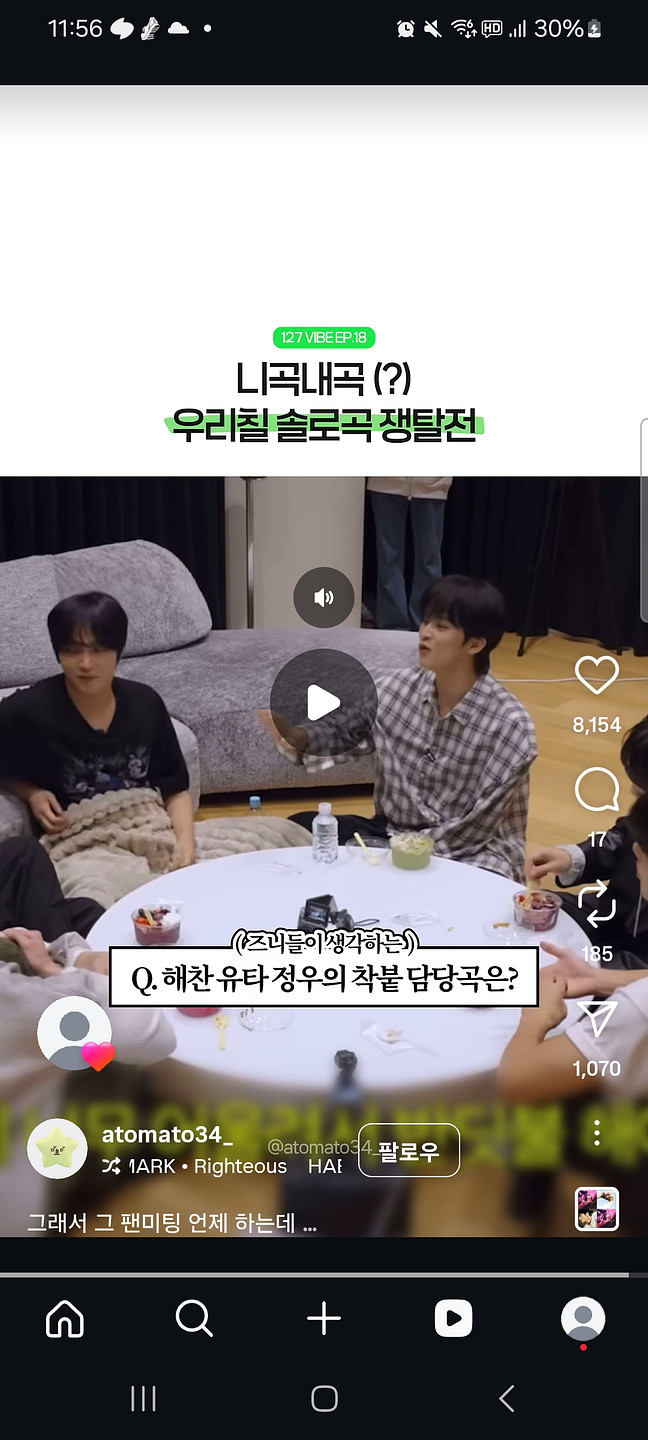Switch to the Search tab

click(194, 1320)
